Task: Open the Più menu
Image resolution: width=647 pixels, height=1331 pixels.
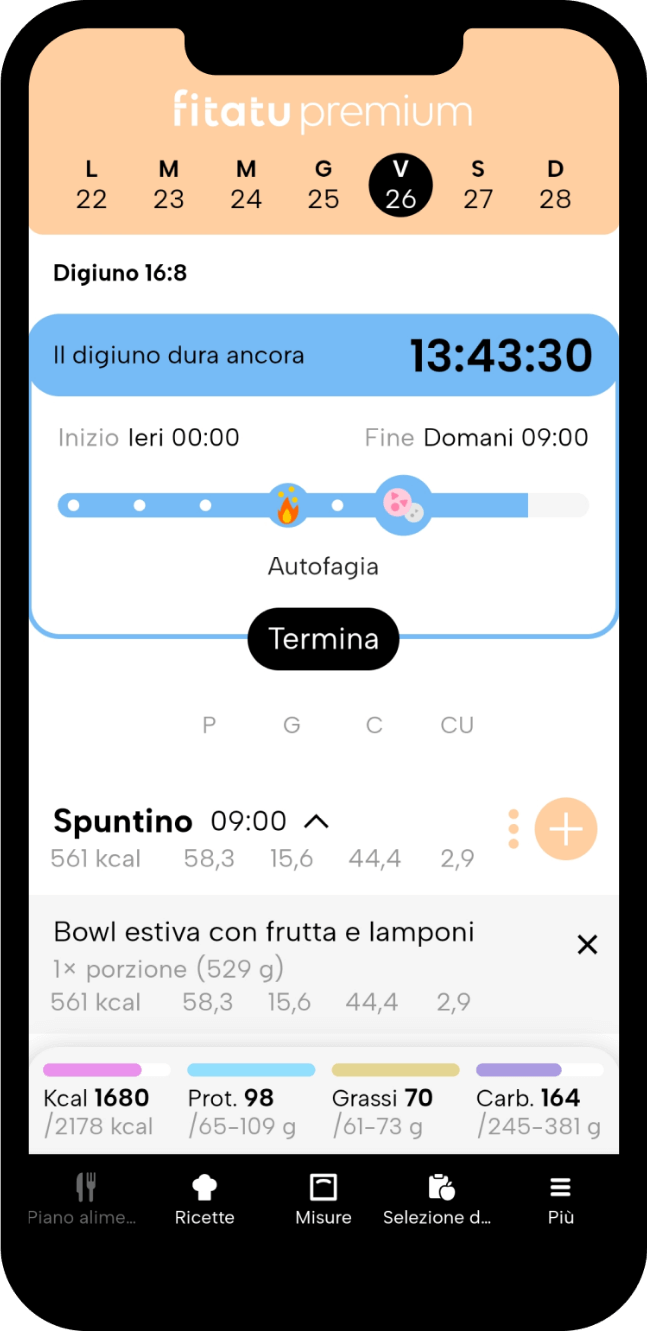Action: (x=560, y=1199)
